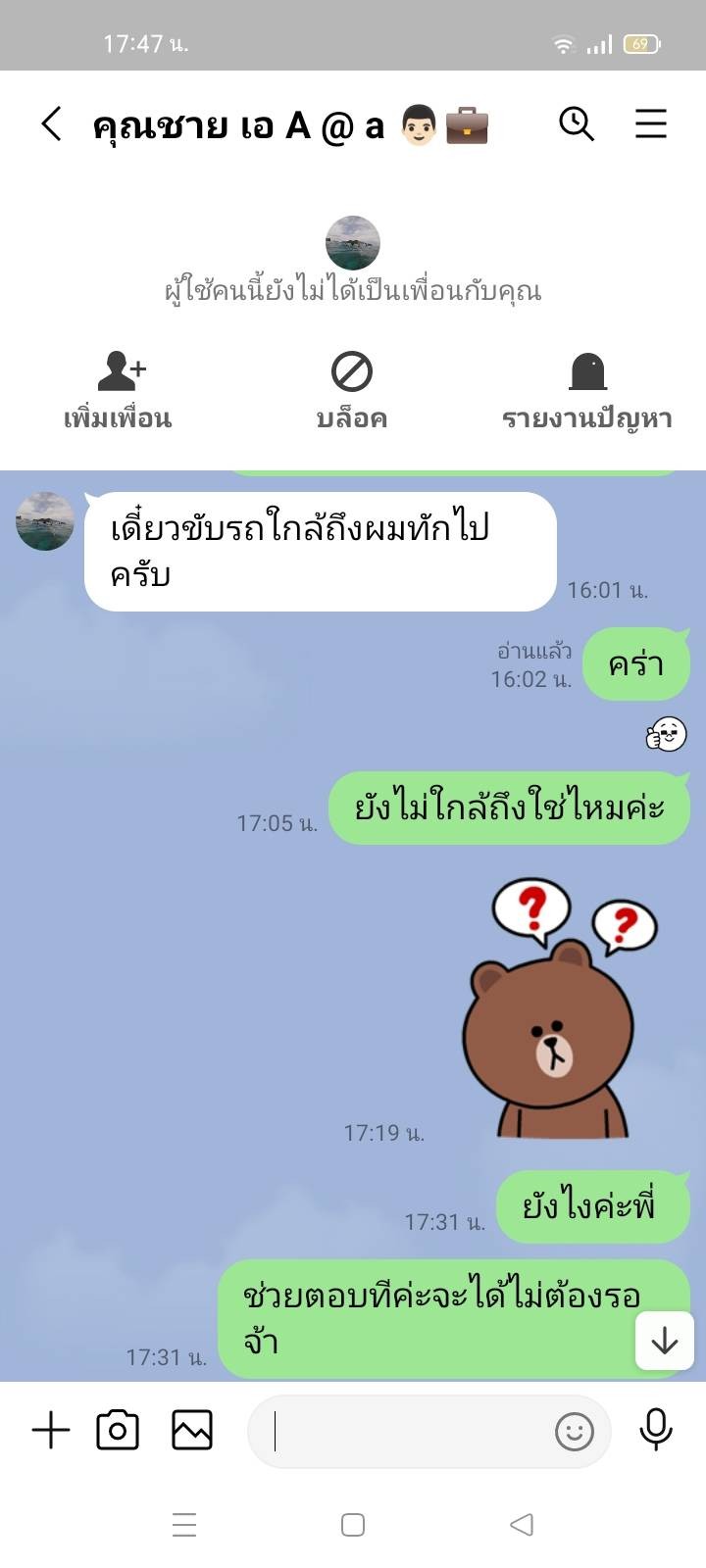Screen dimensions: 706x1568
Task: Go back from this chat
Action: pos(52,124)
